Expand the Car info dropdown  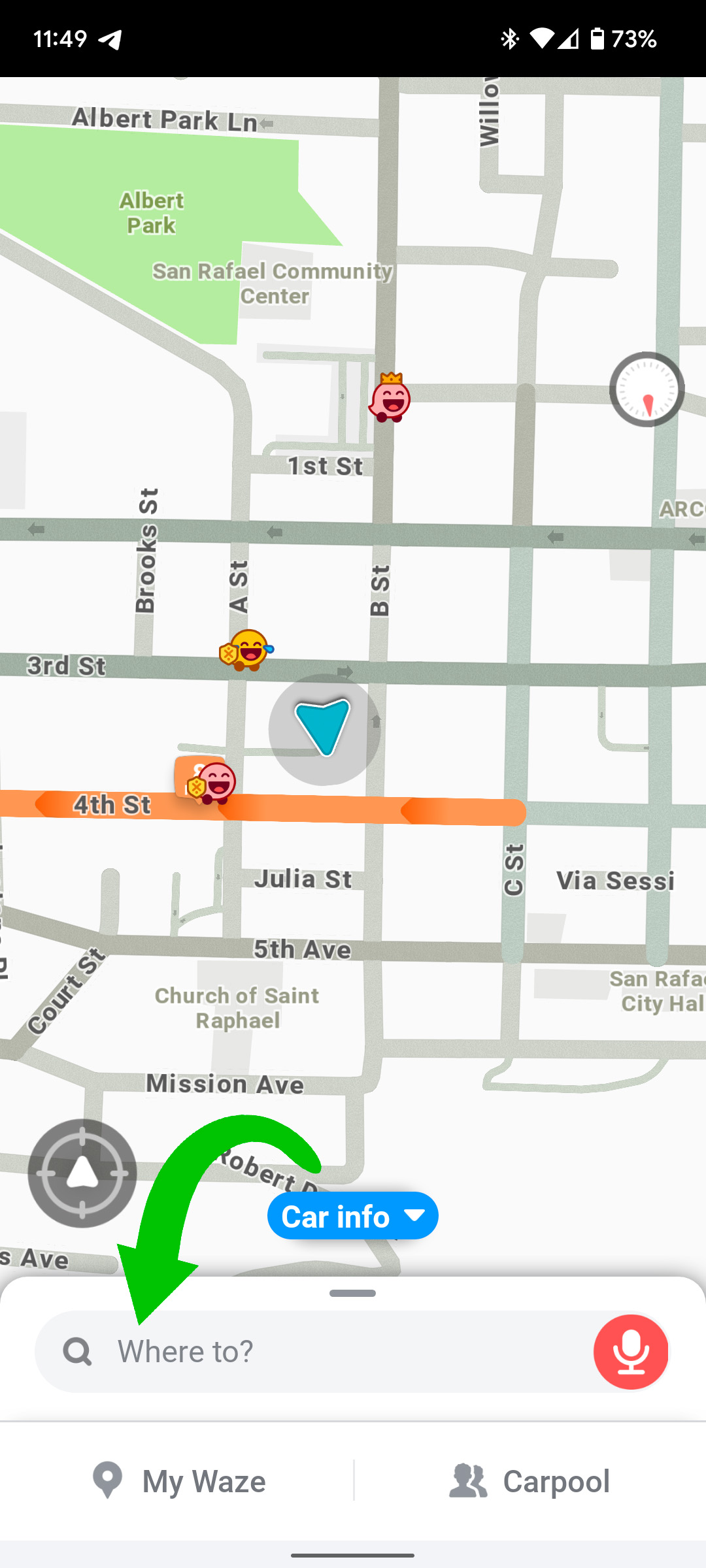click(352, 1216)
